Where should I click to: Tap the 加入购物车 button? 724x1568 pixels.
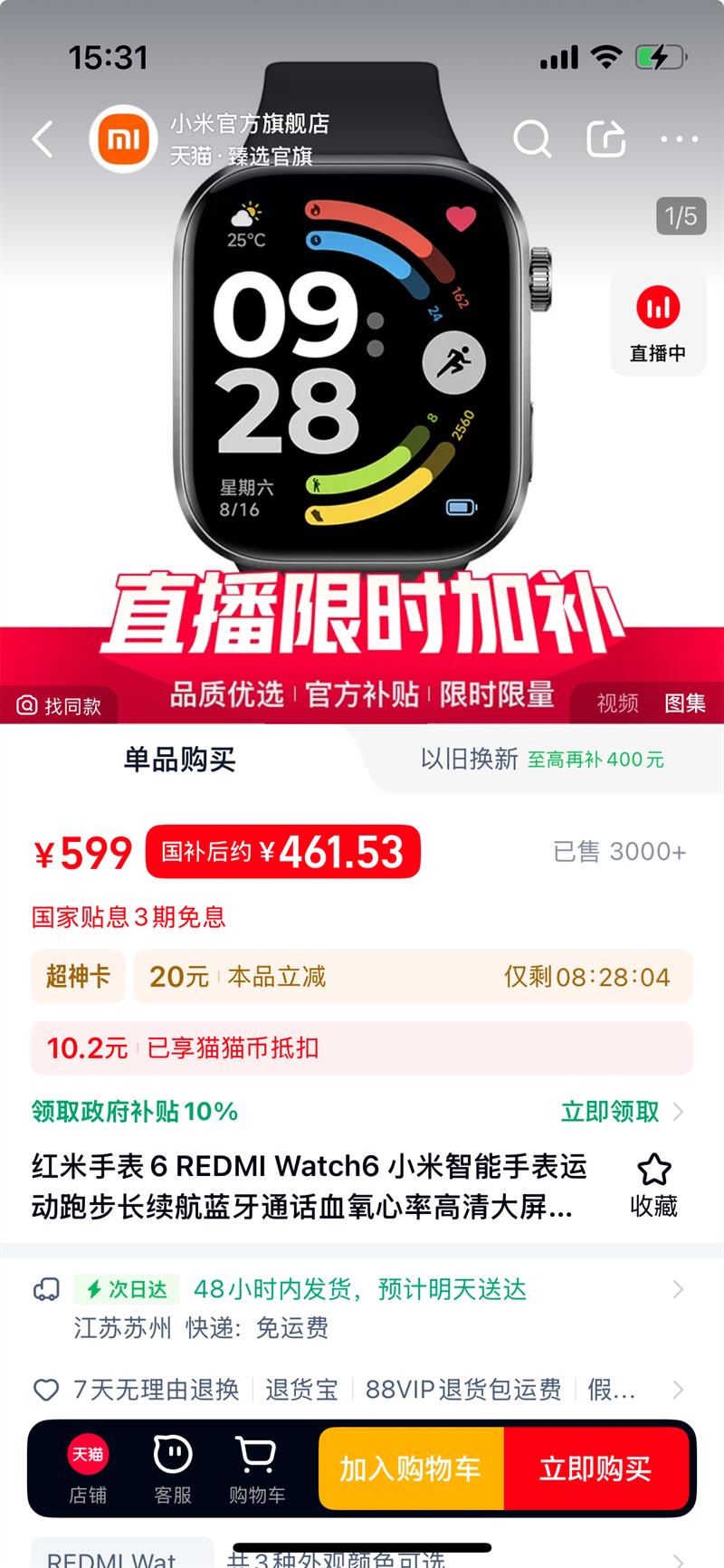point(410,1468)
